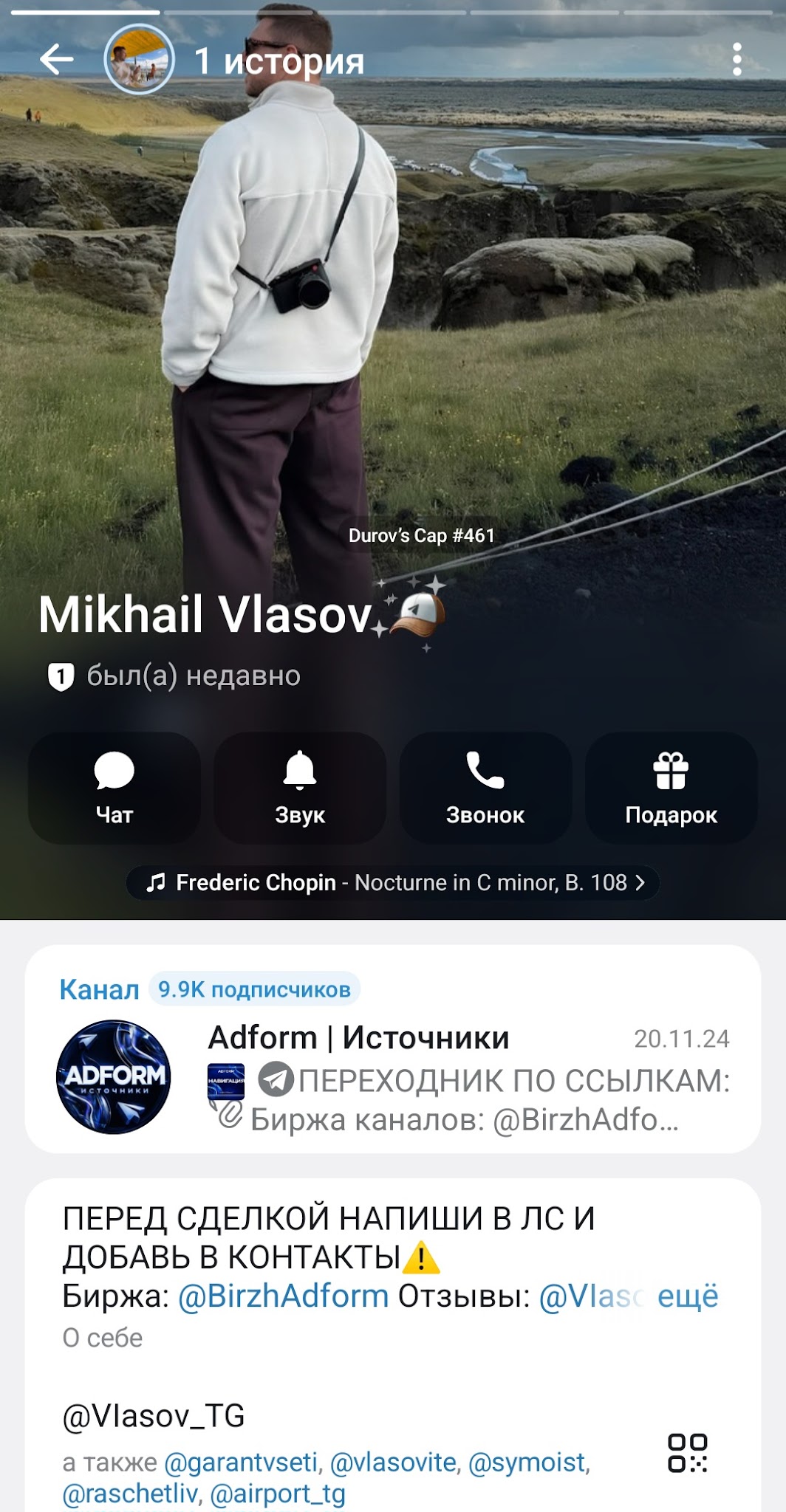Start a call with the Звонок button
The width and height of the screenshot is (786, 1512).
pyautogui.click(x=485, y=787)
